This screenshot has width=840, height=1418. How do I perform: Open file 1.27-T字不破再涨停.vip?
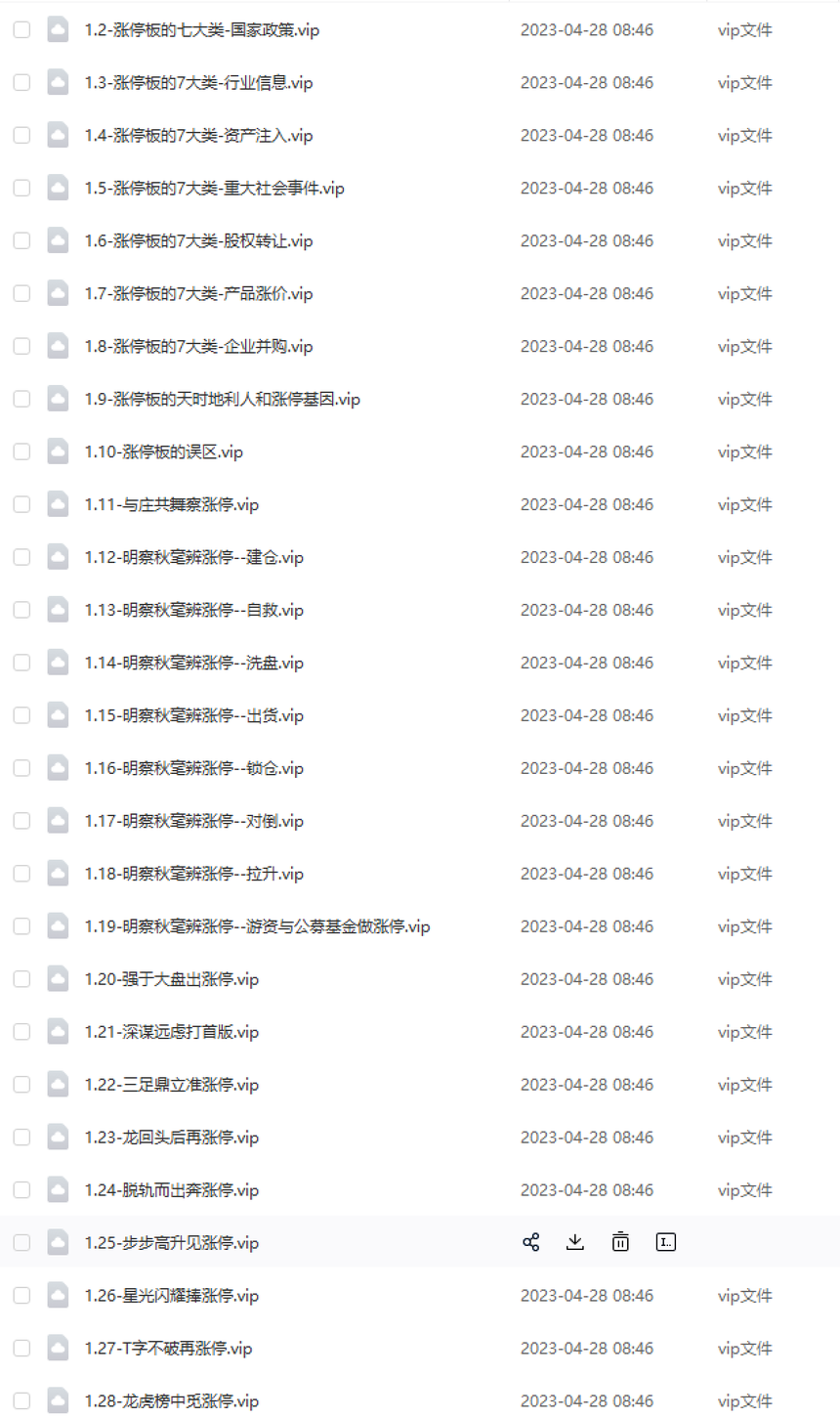coord(168,1349)
